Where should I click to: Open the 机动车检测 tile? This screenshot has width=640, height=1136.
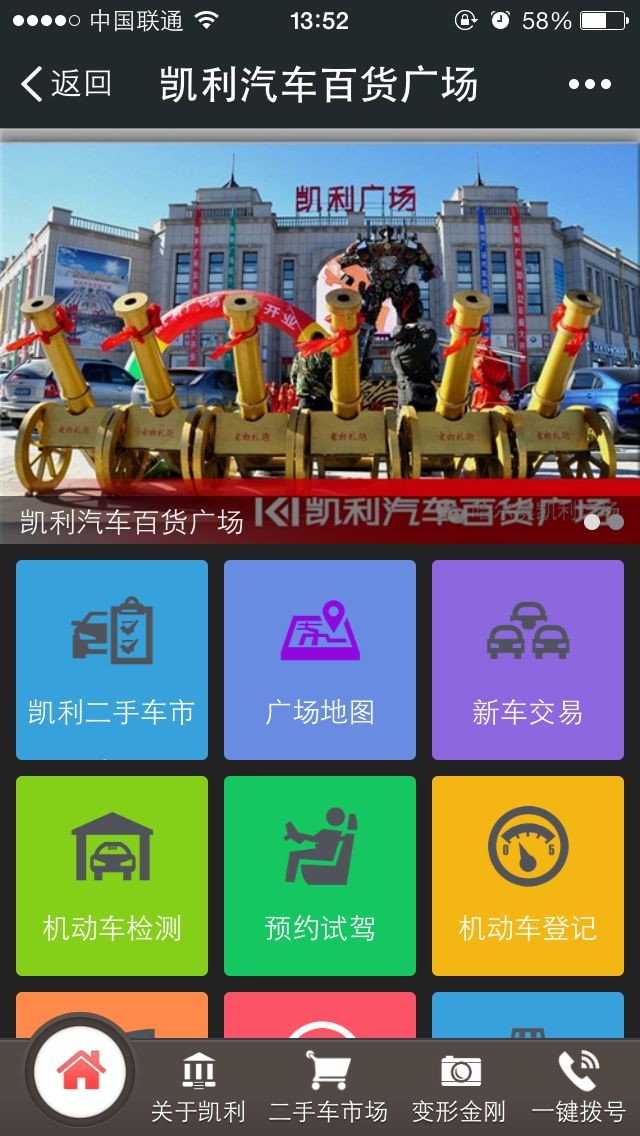click(x=112, y=876)
